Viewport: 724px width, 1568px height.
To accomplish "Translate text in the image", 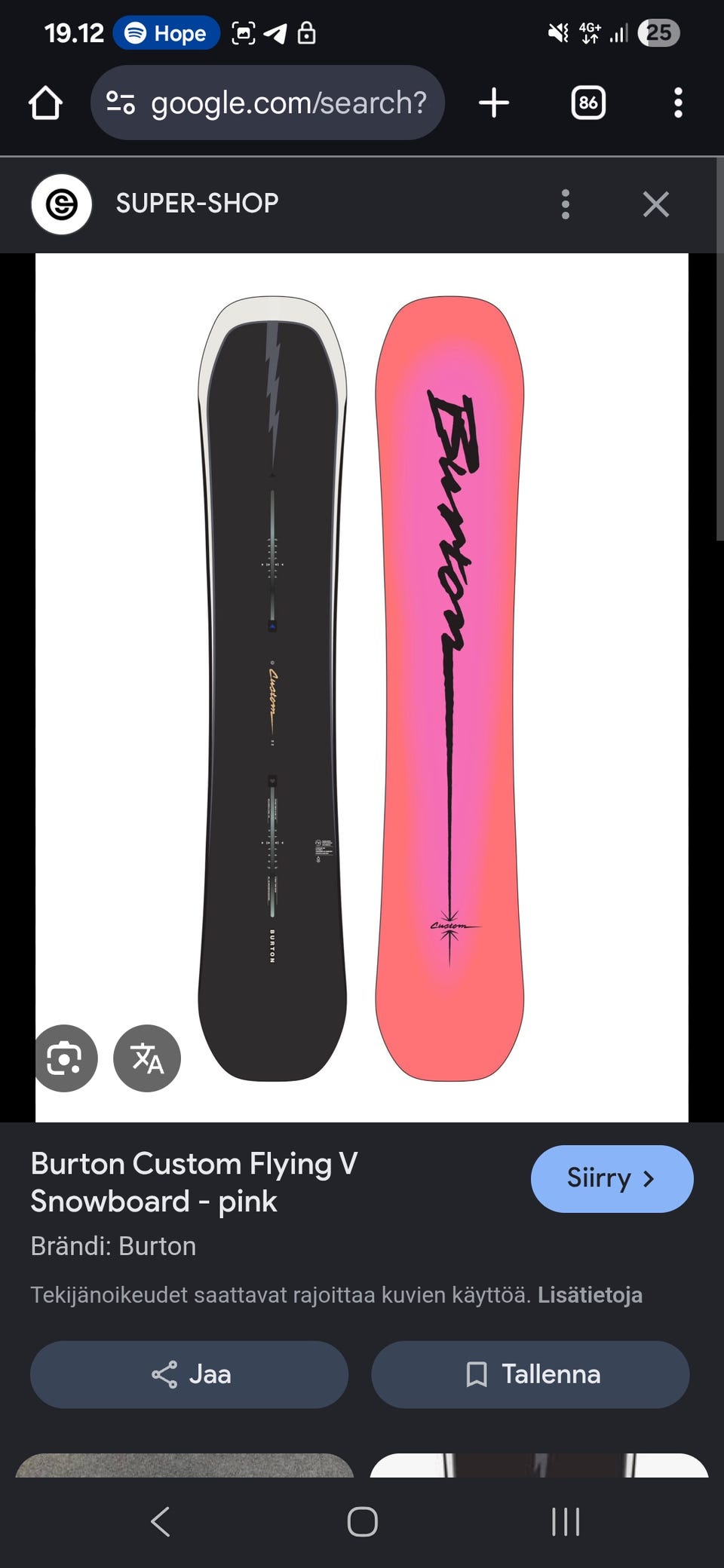I will click(147, 1058).
